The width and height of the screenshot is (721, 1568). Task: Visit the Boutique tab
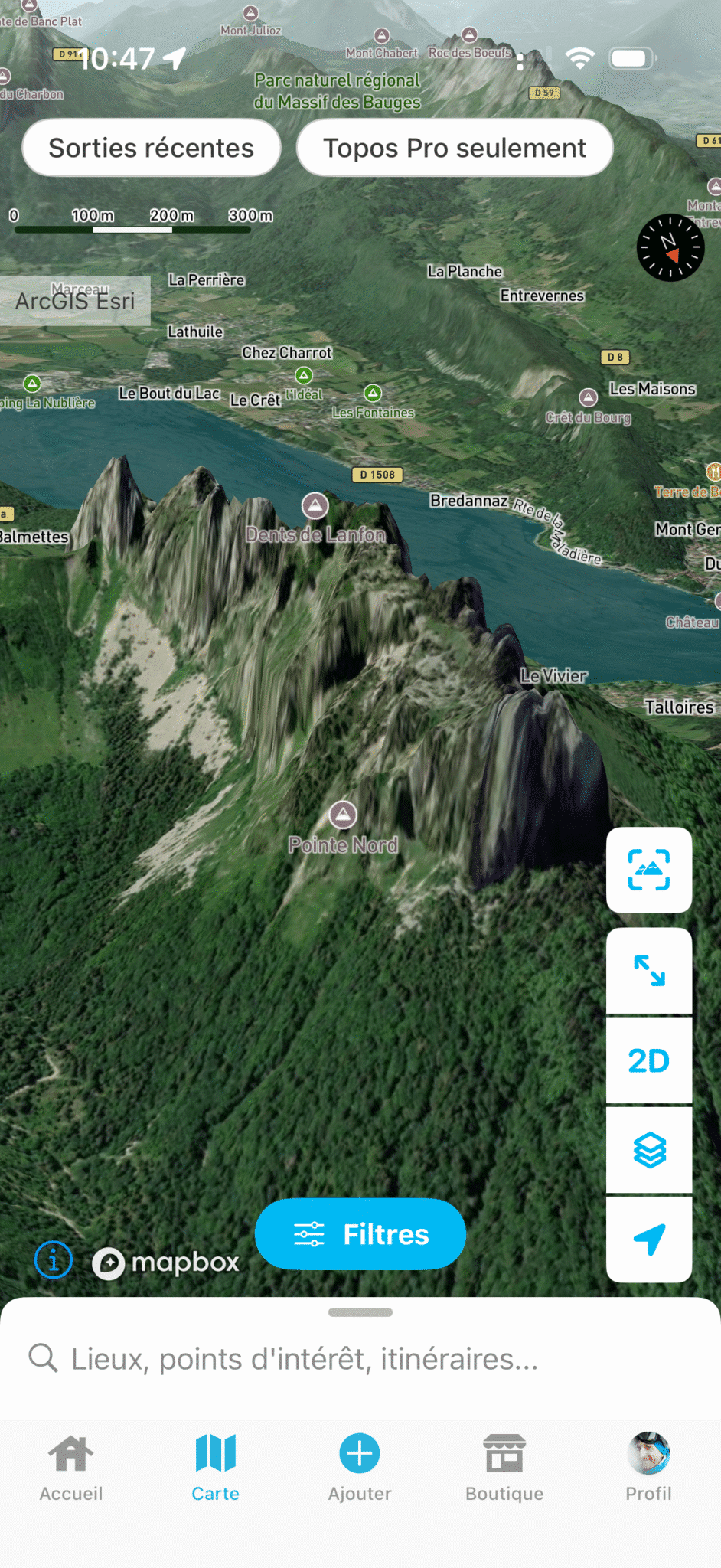pos(504,1466)
